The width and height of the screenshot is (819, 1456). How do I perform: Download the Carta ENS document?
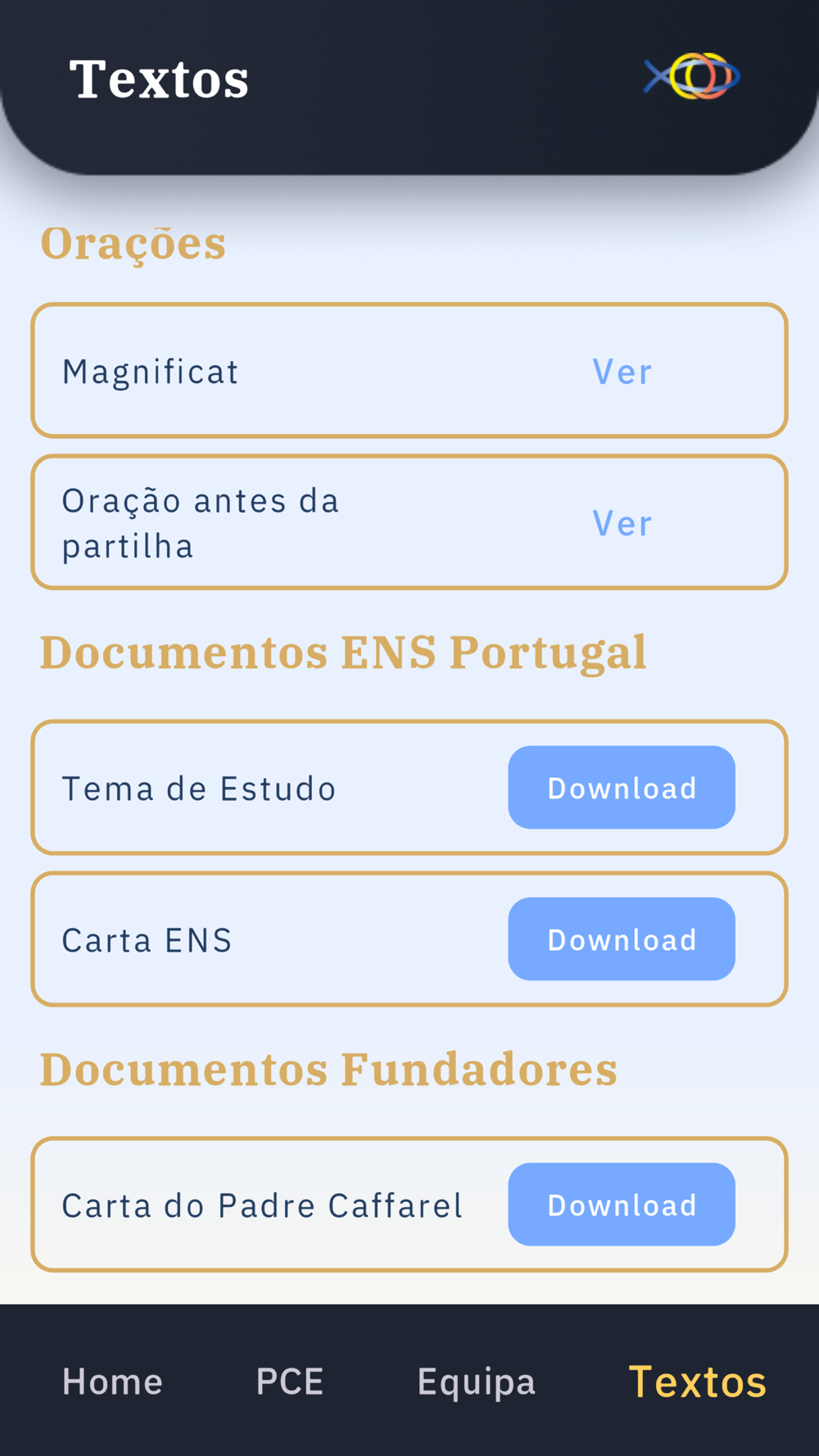click(x=622, y=939)
